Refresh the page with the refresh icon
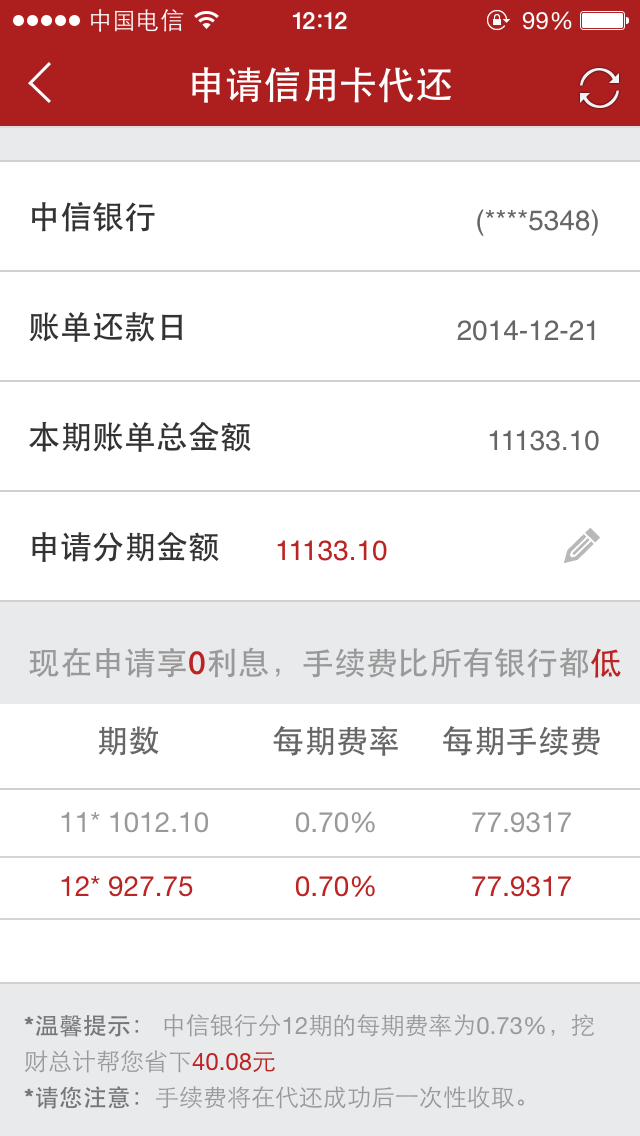This screenshot has width=640, height=1136. tap(599, 88)
